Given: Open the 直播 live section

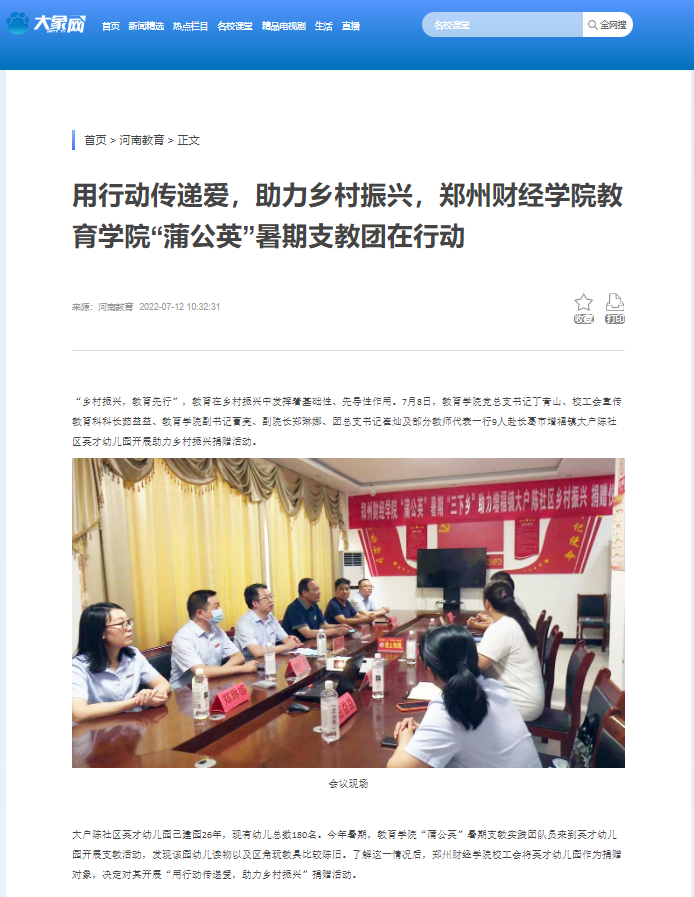Looking at the screenshot, I should pyautogui.click(x=350, y=25).
